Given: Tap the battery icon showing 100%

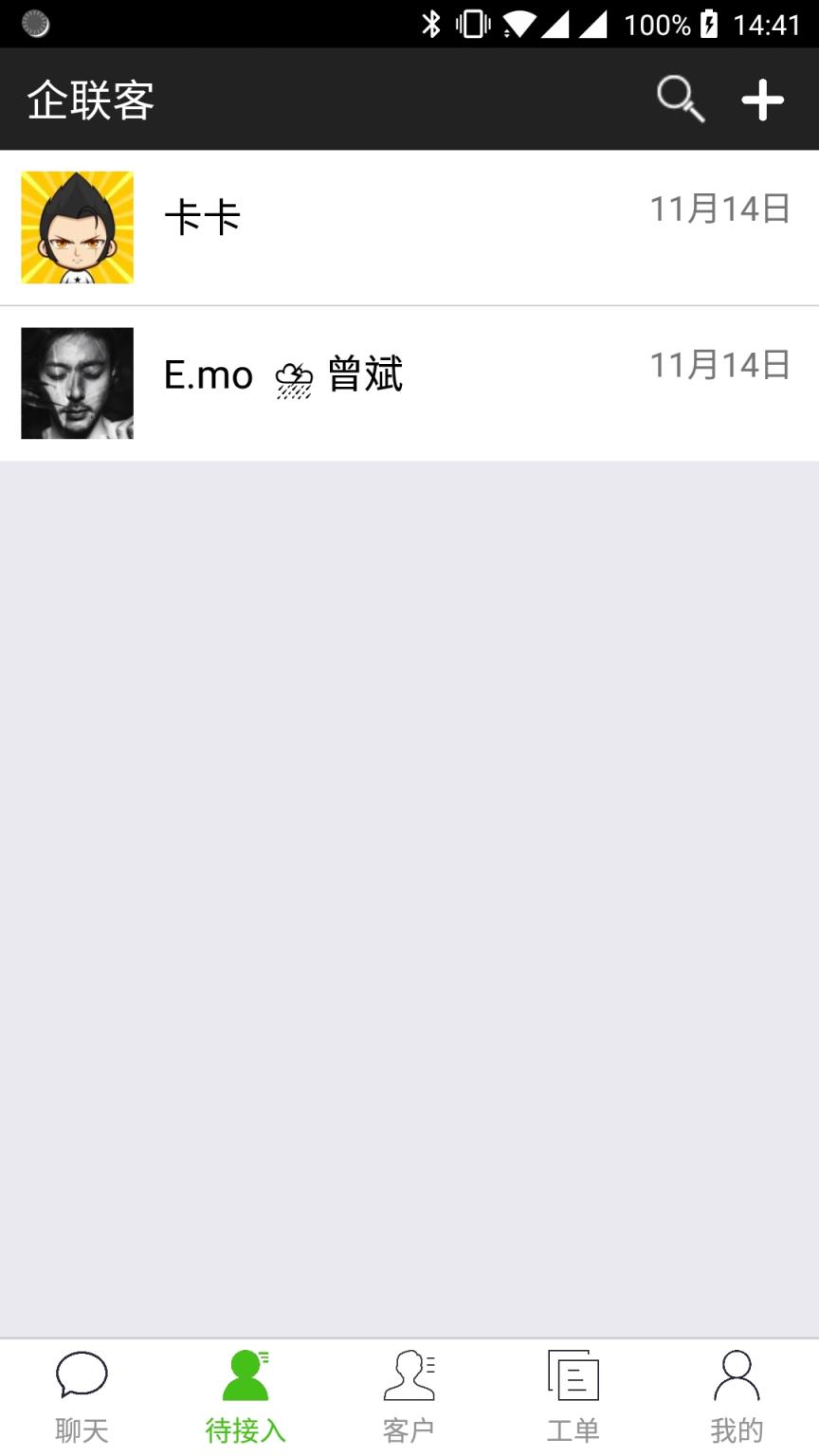Looking at the screenshot, I should (x=709, y=24).
